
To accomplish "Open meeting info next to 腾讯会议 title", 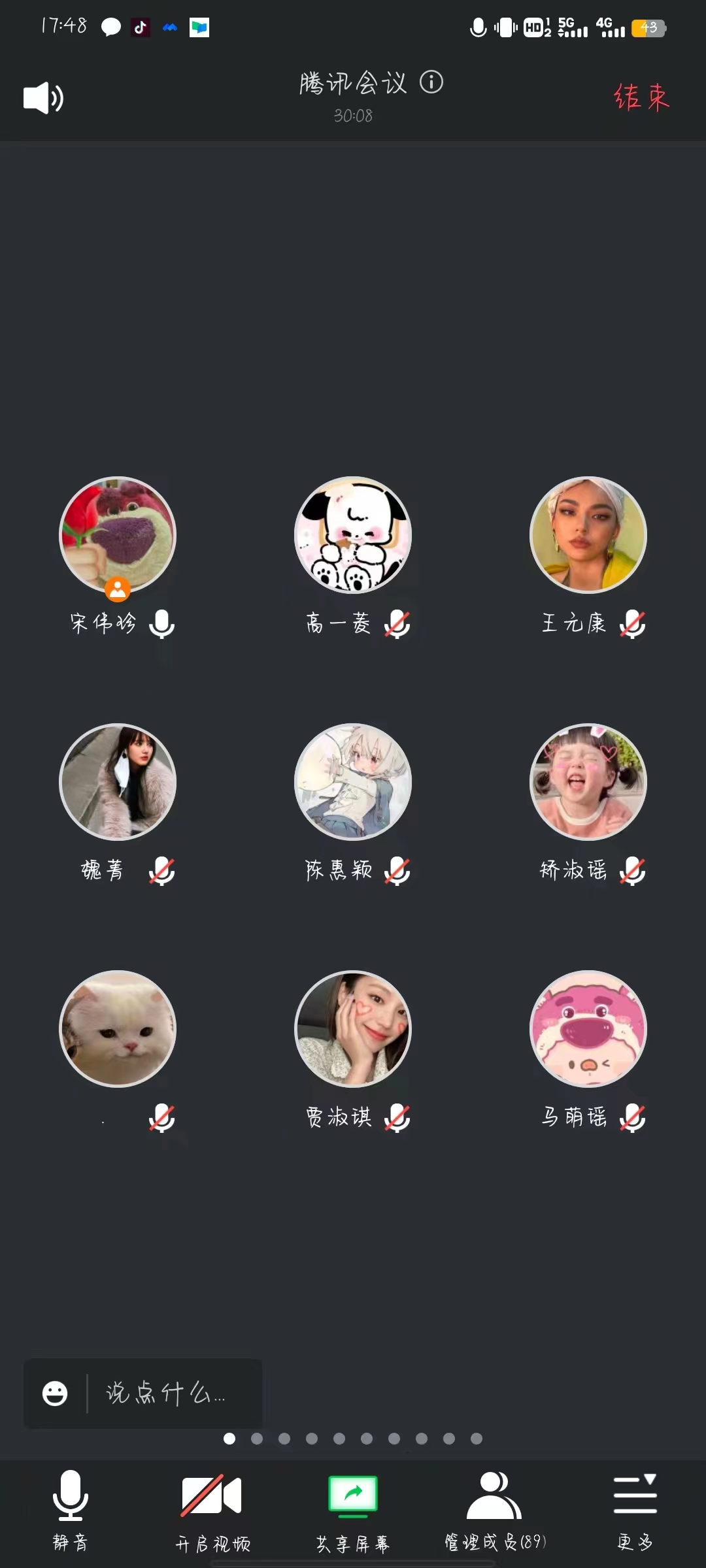I will coord(431,82).
